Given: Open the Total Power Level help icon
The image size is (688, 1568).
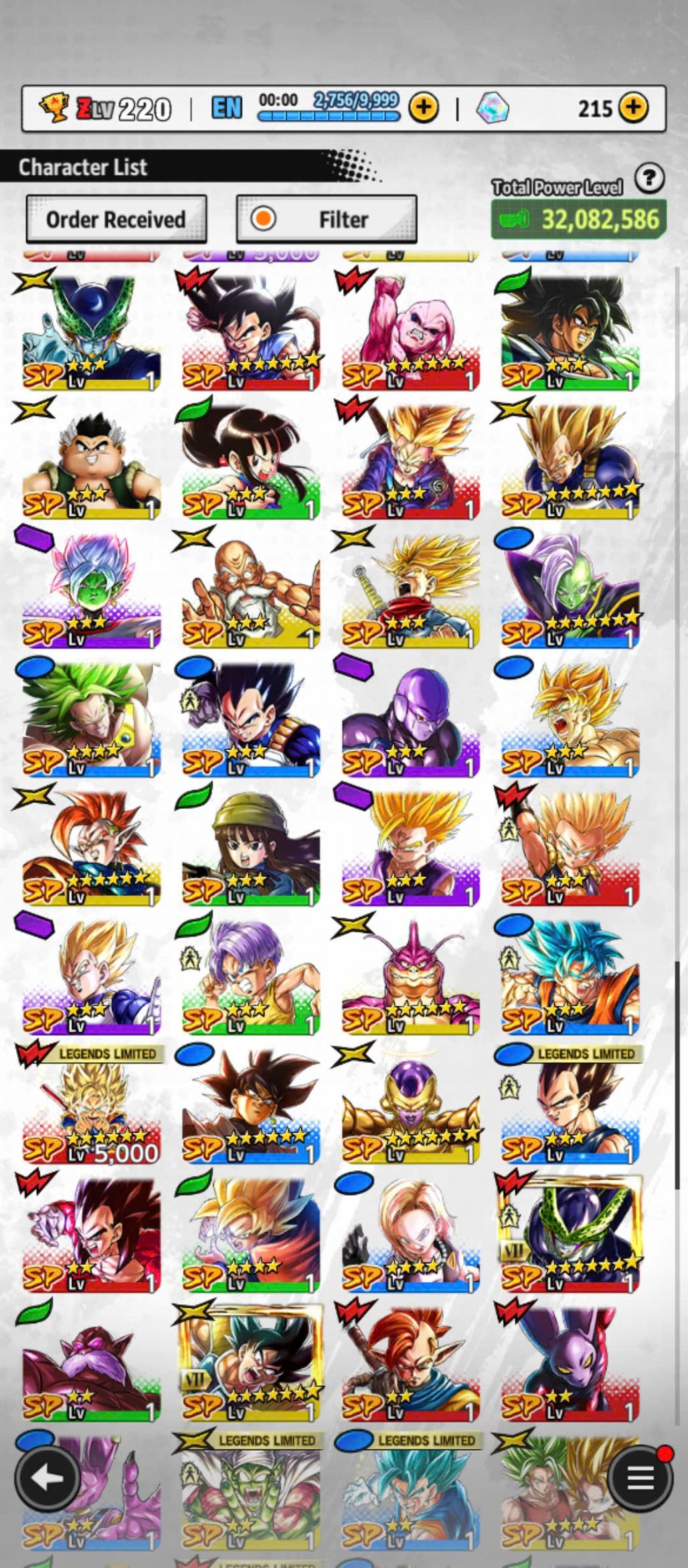Looking at the screenshot, I should [x=649, y=179].
